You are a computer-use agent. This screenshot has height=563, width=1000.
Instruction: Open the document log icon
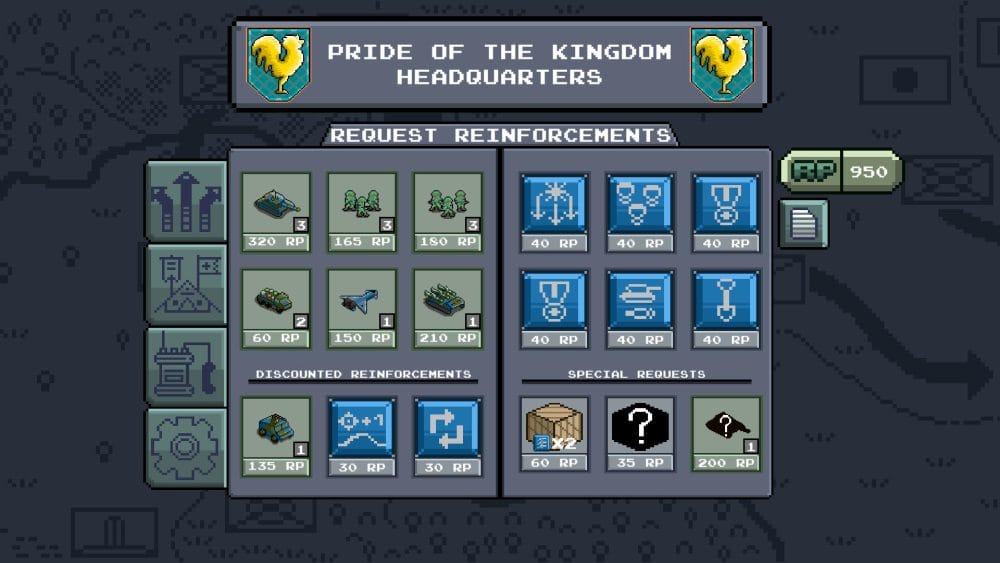pyautogui.click(x=803, y=223)
